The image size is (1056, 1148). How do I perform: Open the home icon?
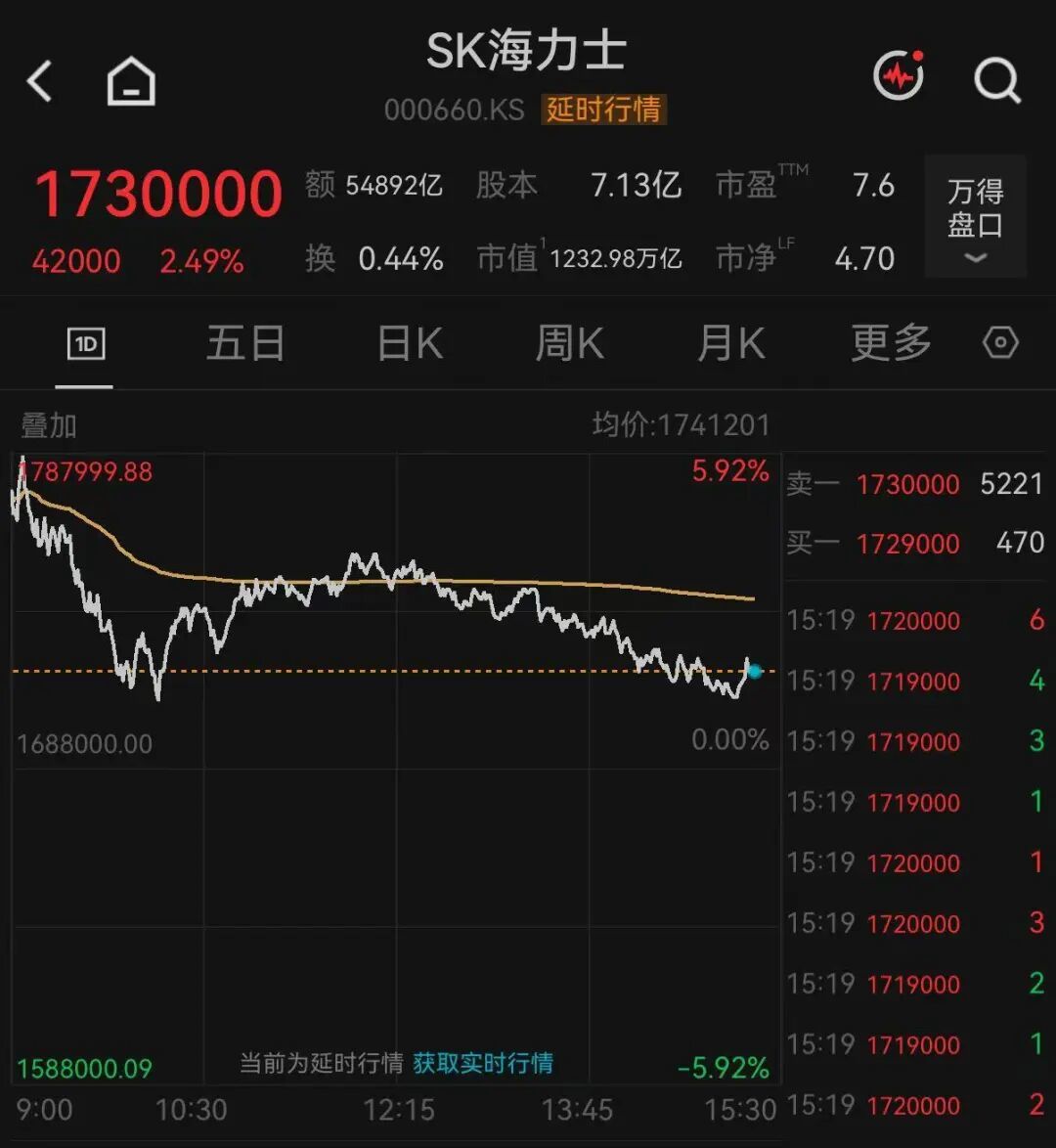[x=131, y=80]
